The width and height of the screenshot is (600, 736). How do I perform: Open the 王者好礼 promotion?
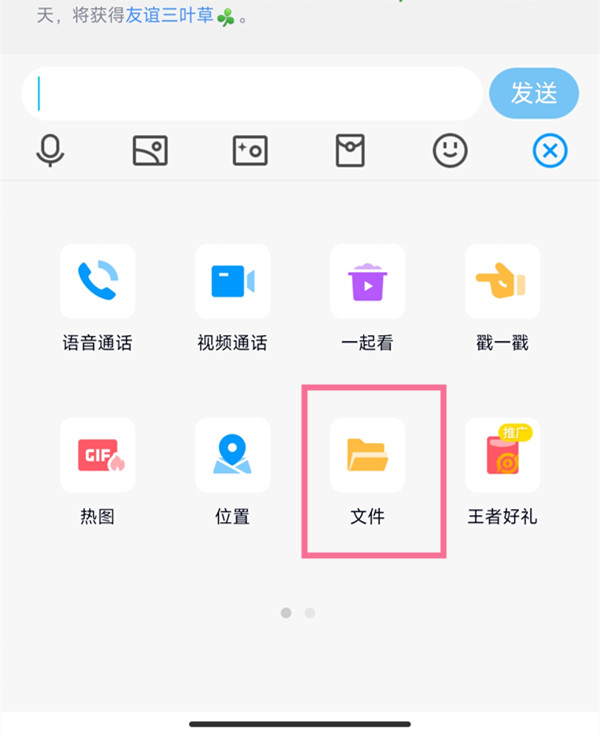[502, 456]
